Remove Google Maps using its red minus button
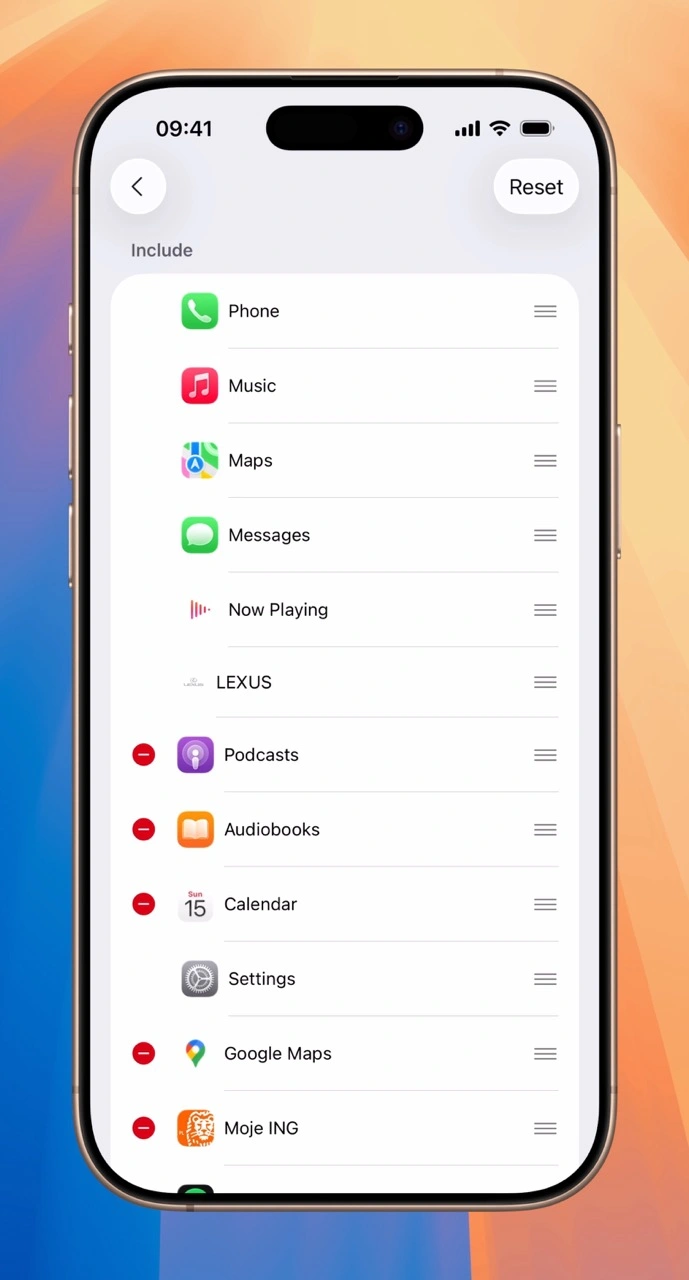The width and height of the screenshot is (689, 1280). (144, 1053)
